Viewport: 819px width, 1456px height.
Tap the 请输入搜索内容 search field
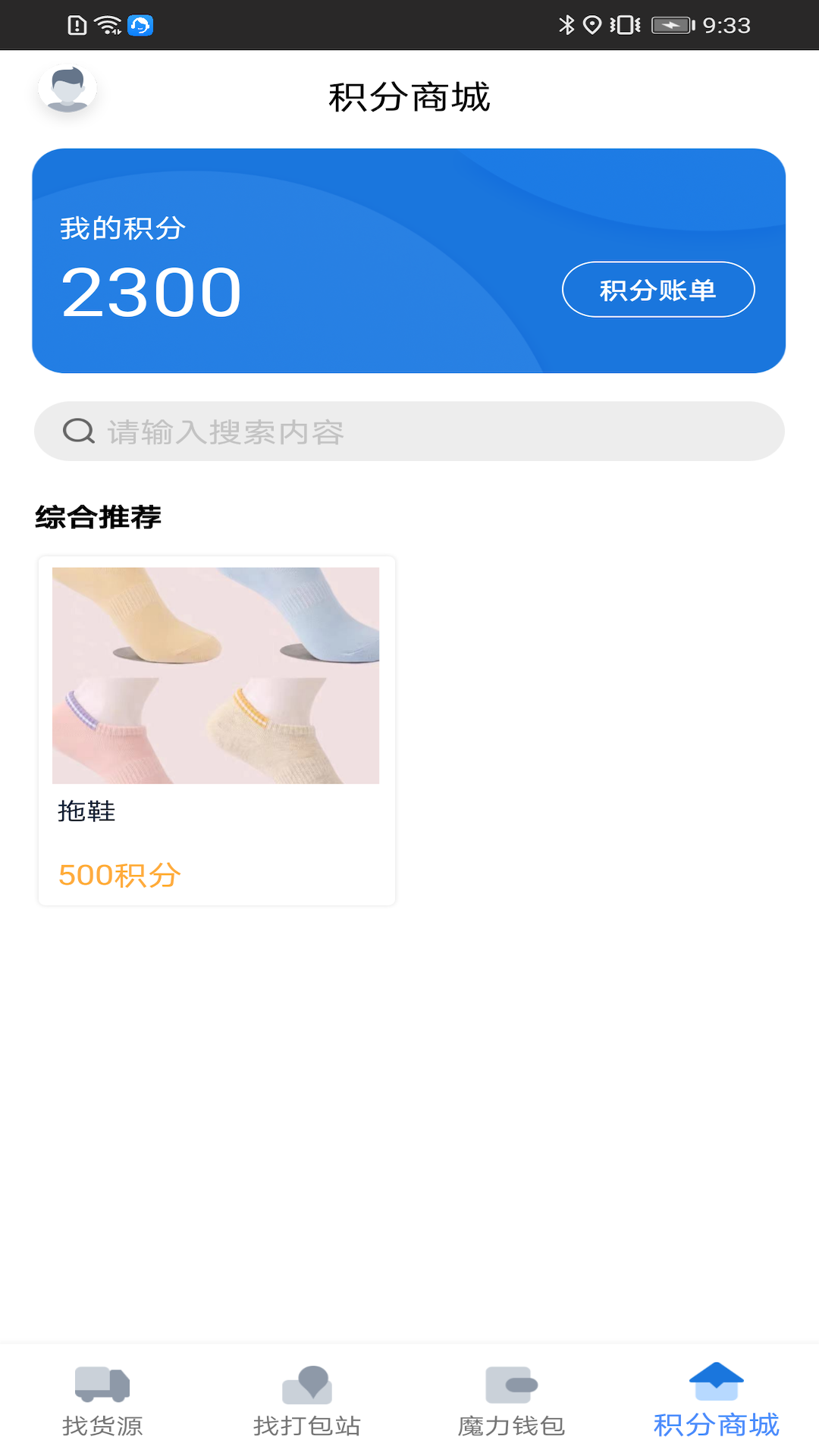(409, 431)
